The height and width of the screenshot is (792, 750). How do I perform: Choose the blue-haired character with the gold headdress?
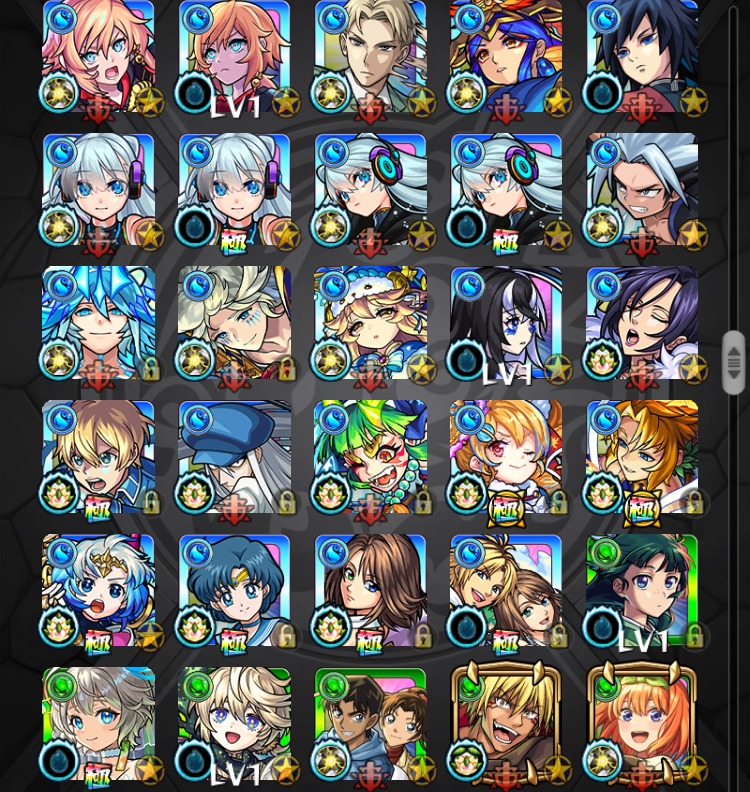(506, 57)
